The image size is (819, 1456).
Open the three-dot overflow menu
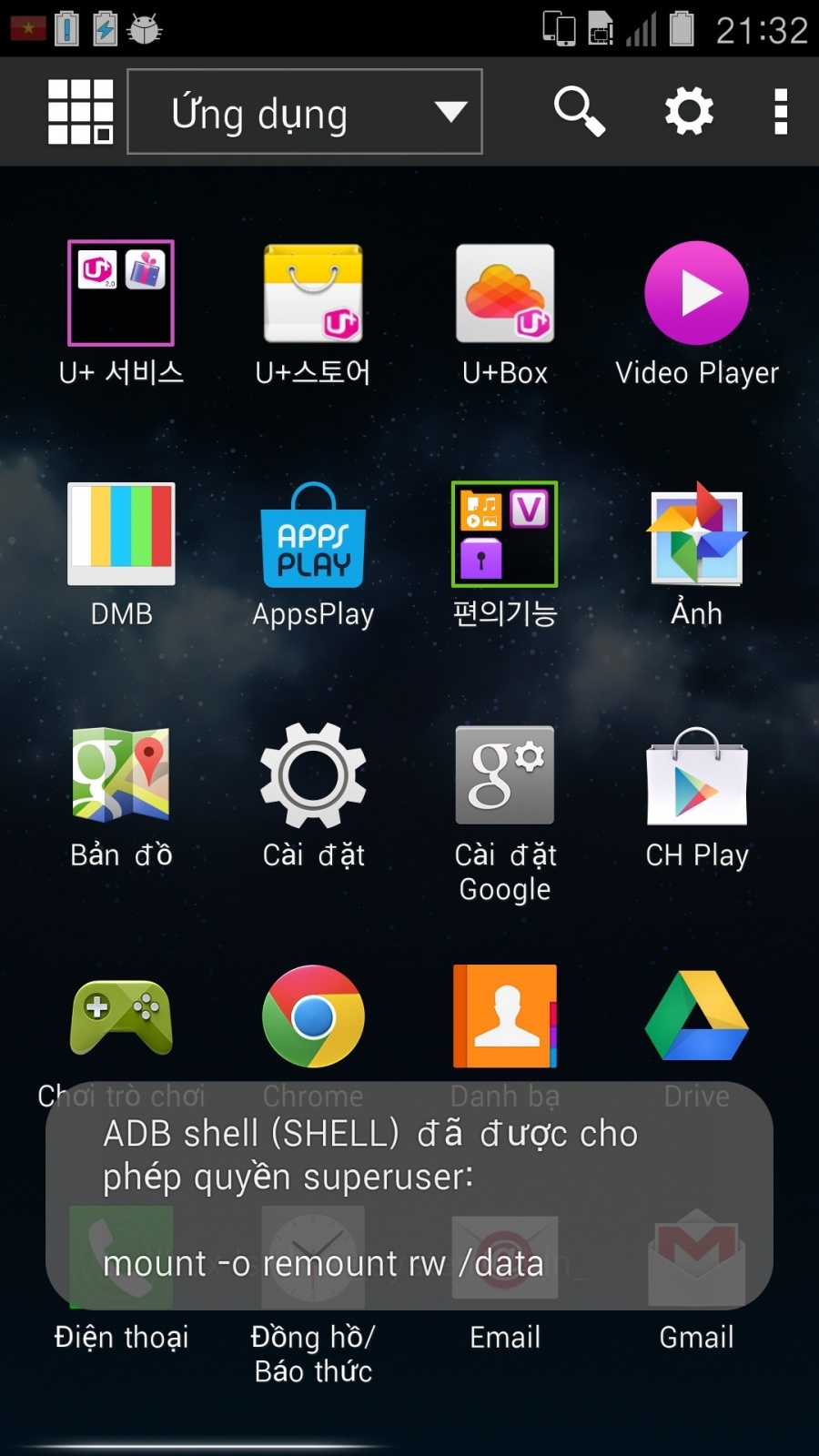click(x=780, y=112)
